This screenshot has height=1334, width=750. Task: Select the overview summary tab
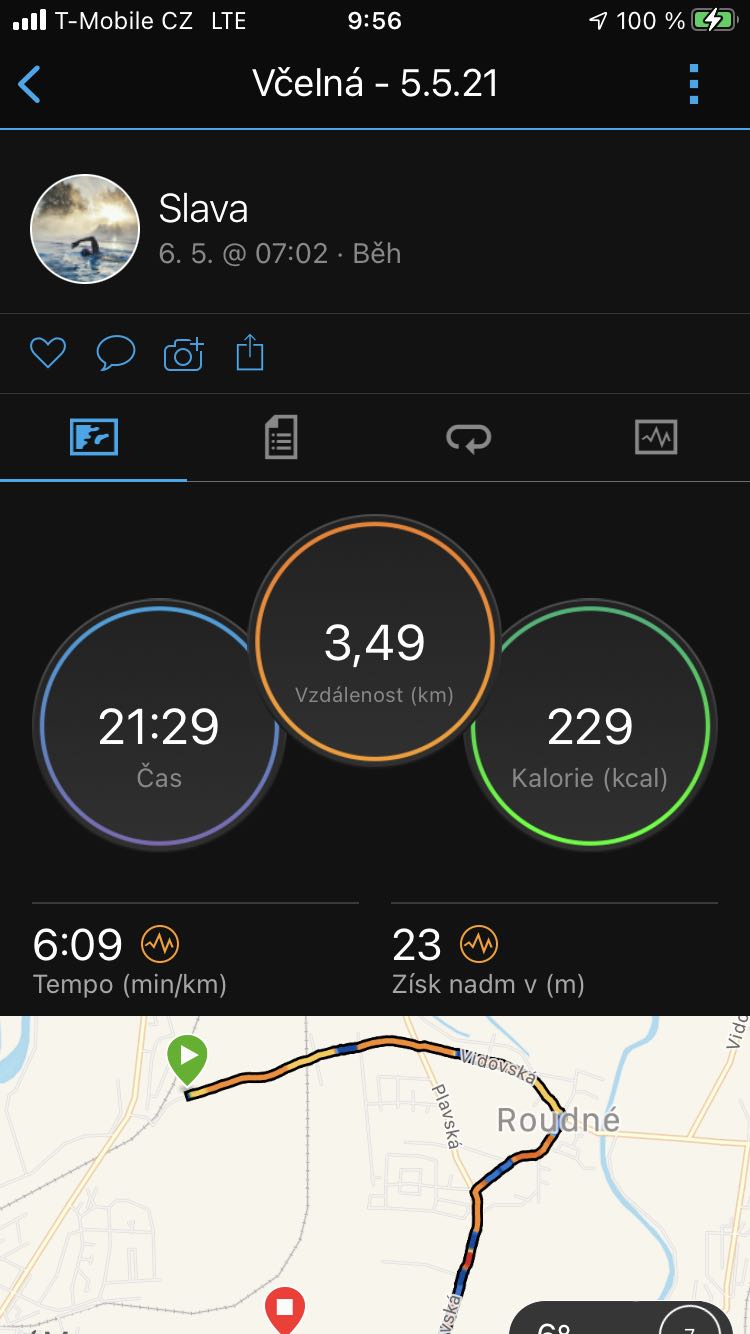(94, 438)
